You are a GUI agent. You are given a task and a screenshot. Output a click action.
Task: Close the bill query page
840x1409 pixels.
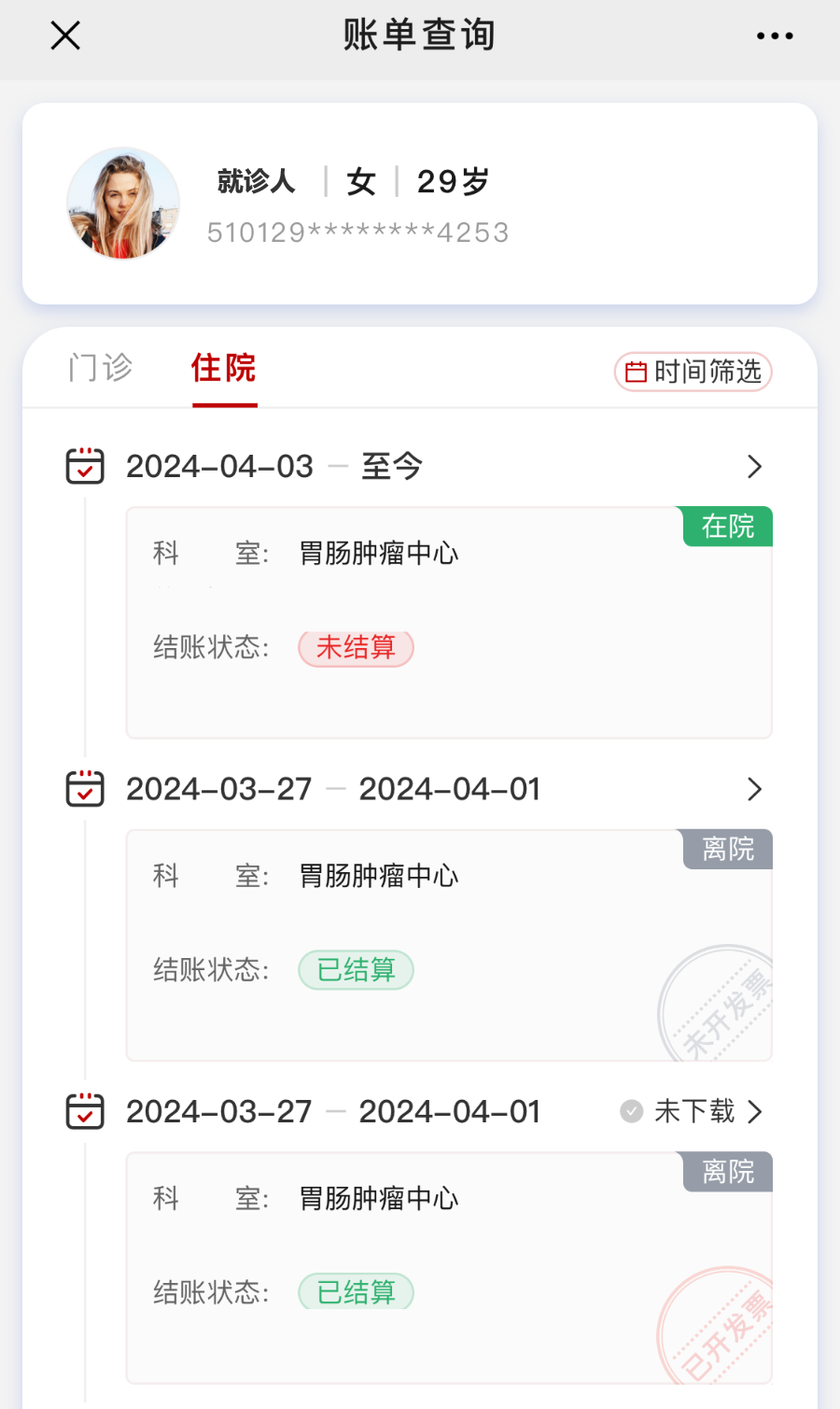[x=65, y=36]
